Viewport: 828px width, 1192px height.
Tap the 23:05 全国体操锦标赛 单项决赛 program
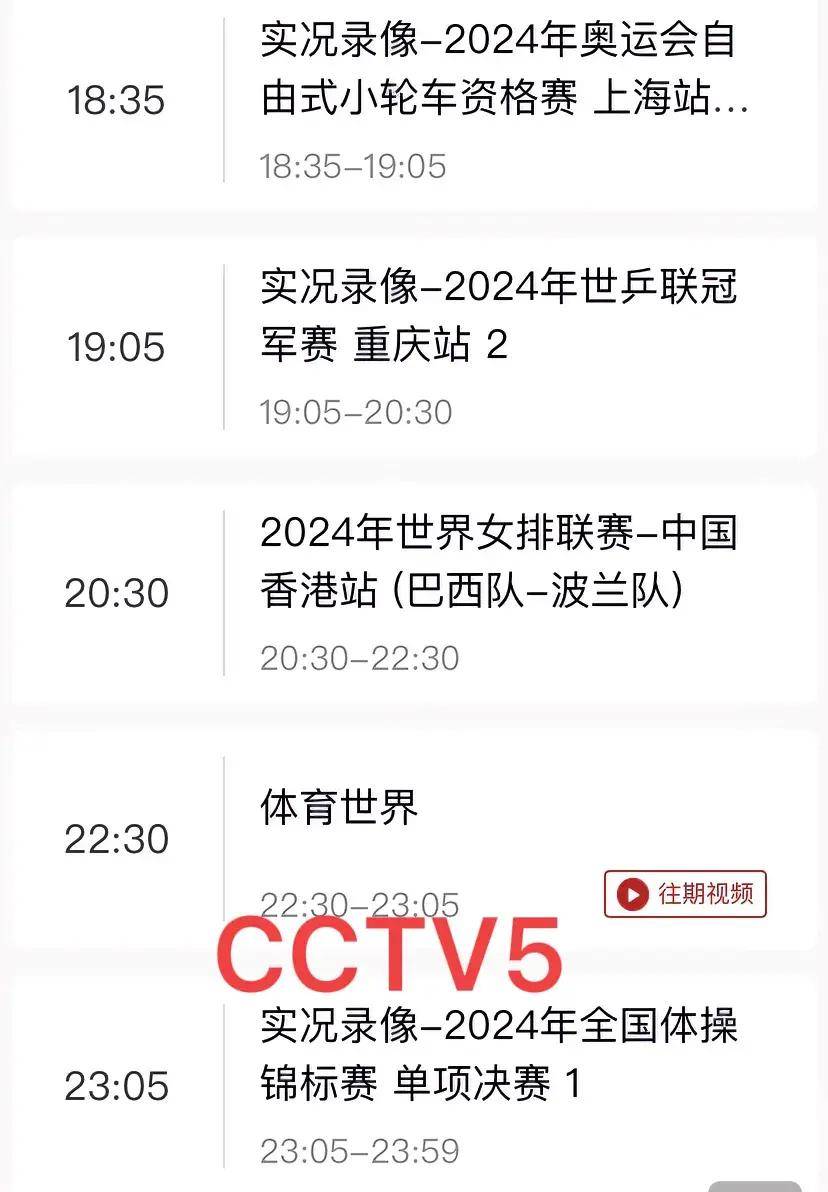click(x=498, y=1055)
